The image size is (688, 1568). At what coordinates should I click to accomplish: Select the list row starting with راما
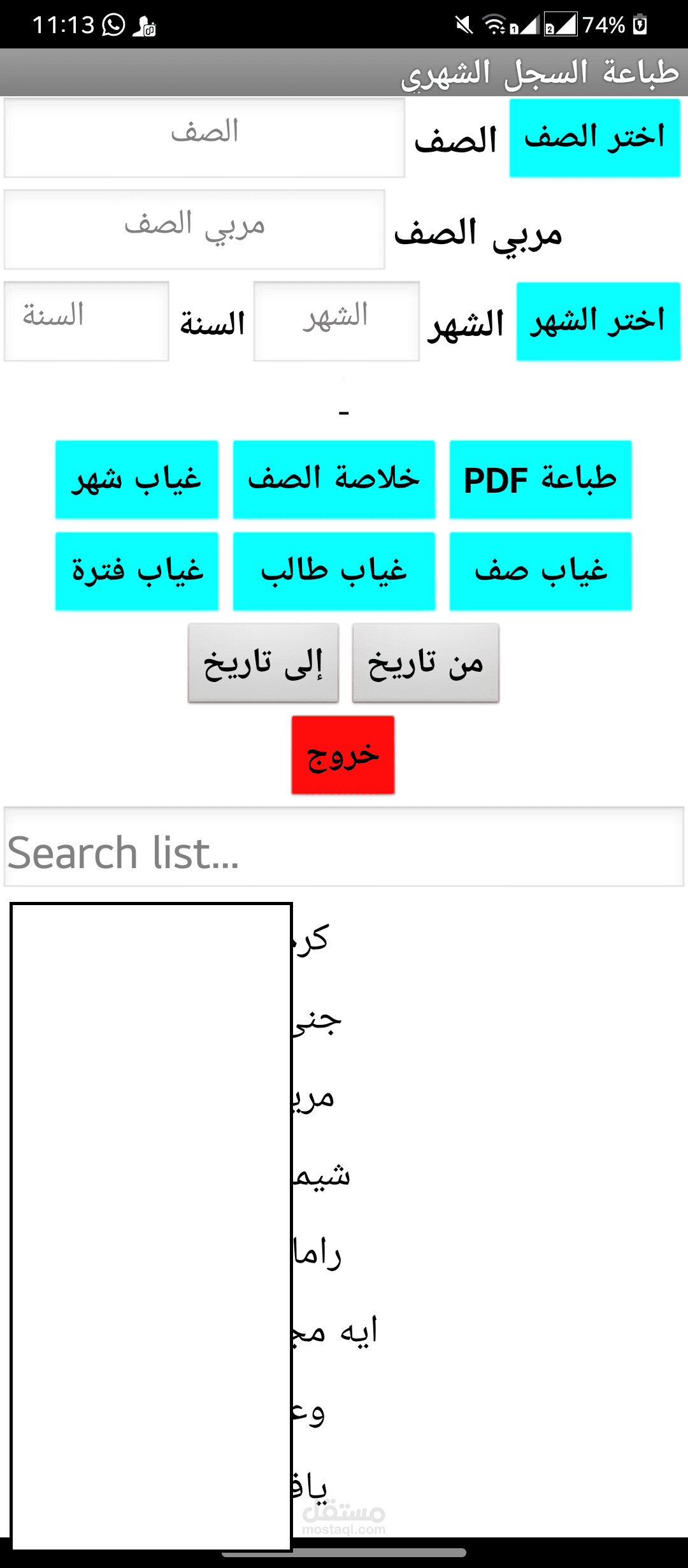point(344,1254)
